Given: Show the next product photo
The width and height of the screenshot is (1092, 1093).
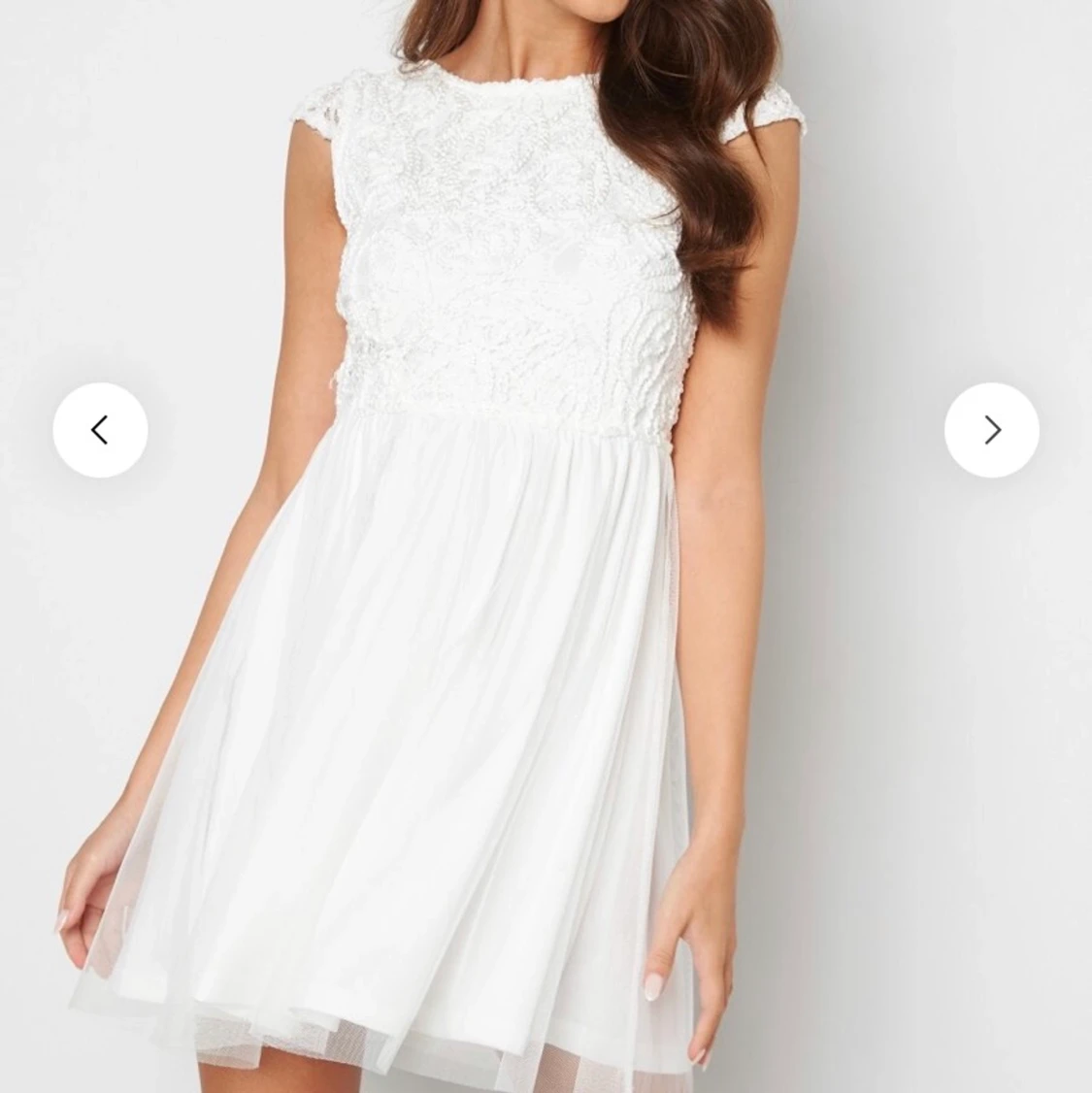Looking at the screenshot, I should (991, 430).
